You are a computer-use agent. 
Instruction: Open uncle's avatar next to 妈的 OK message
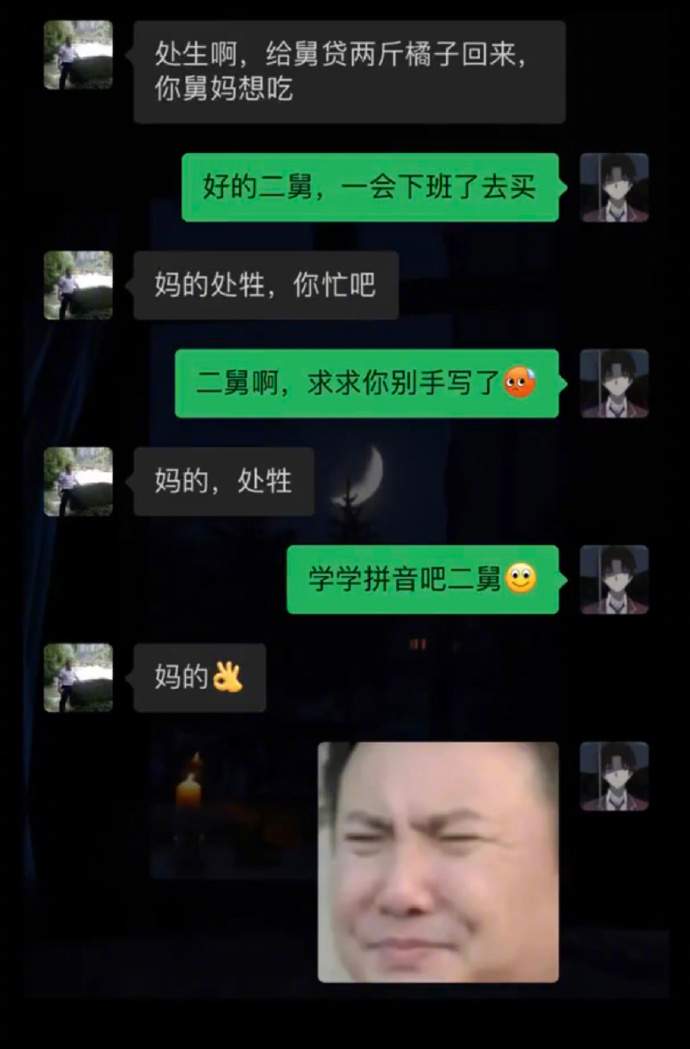pyautogui.click(x=78, y=677)
